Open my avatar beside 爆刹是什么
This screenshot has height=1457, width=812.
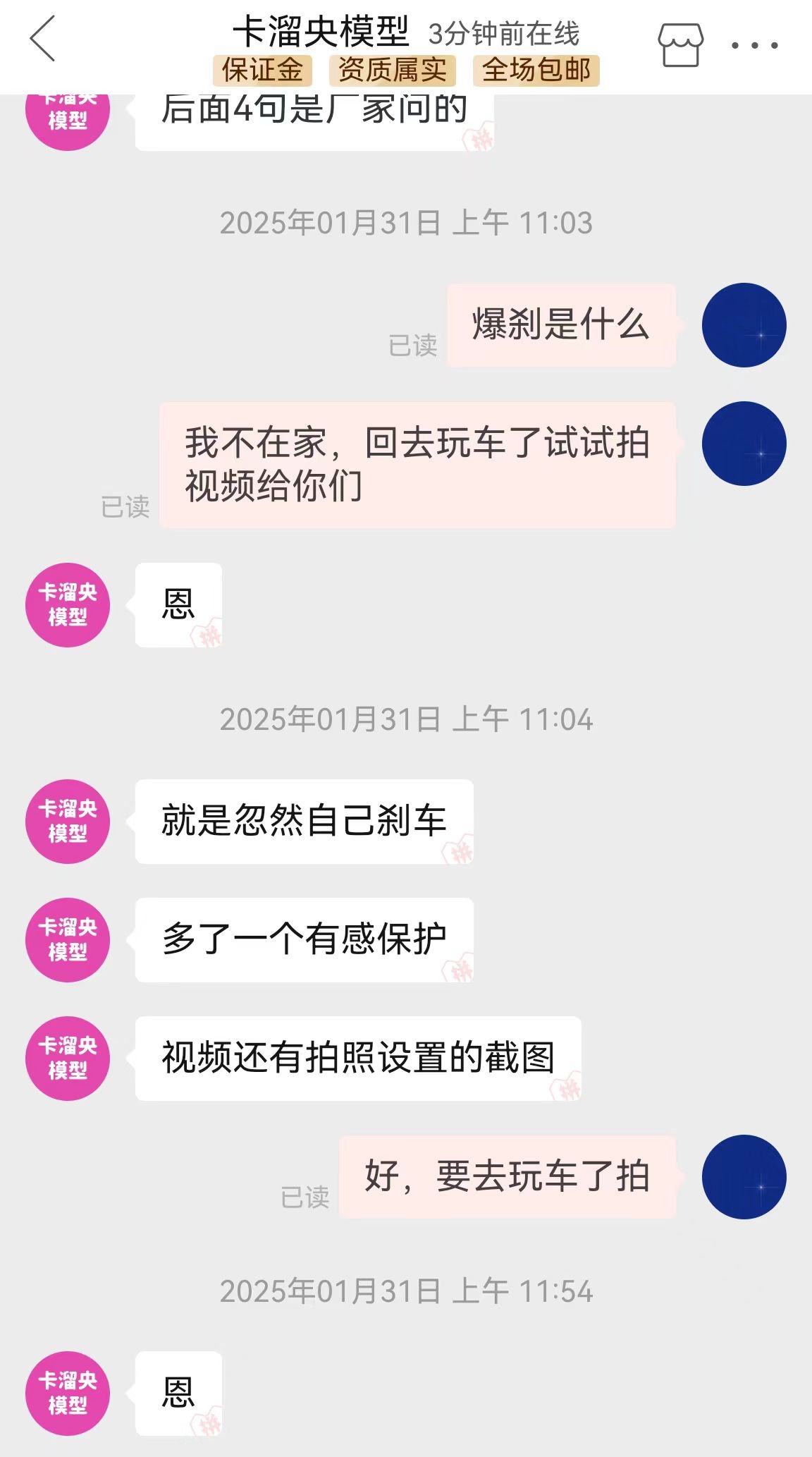[744, 325]
